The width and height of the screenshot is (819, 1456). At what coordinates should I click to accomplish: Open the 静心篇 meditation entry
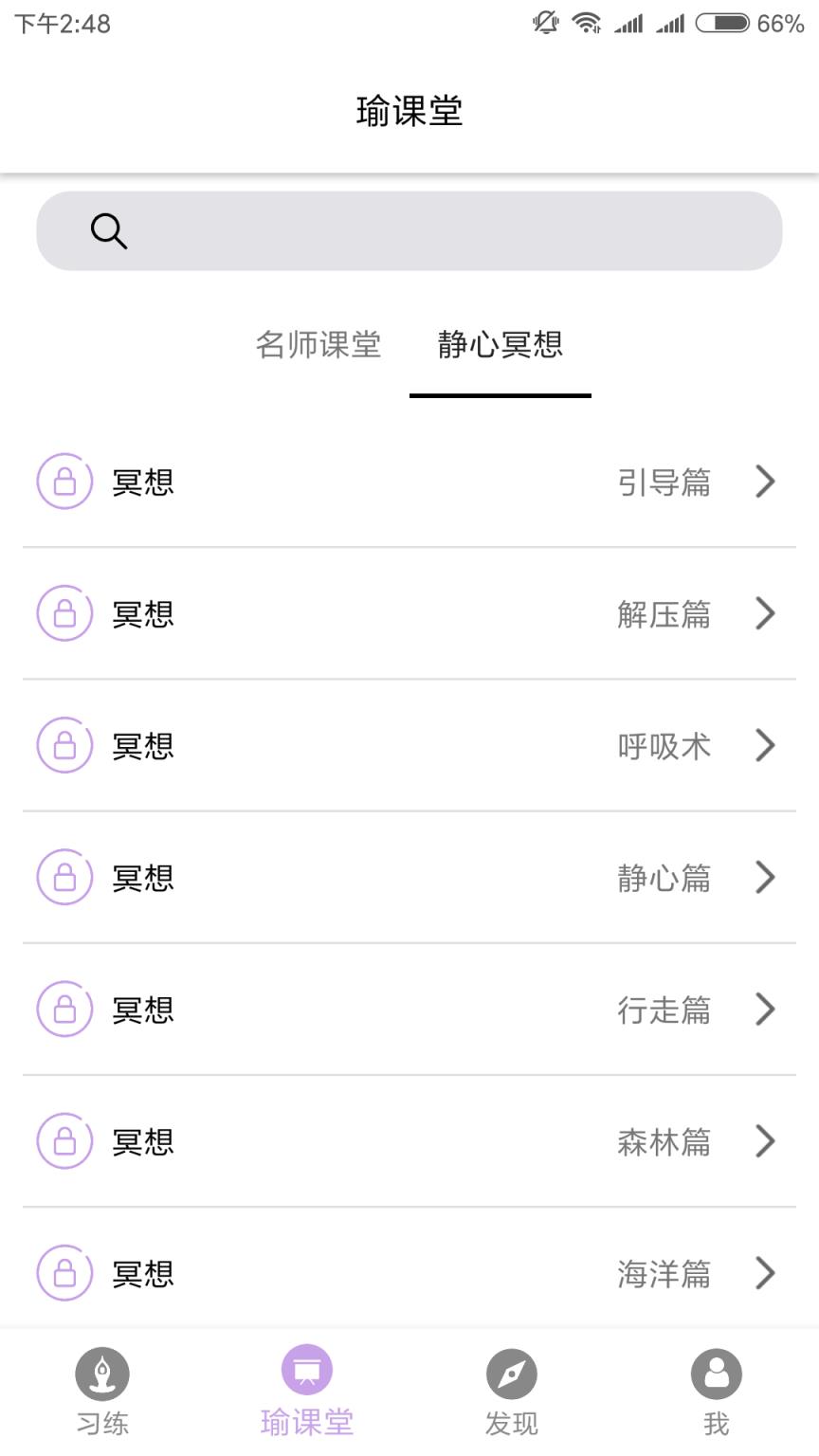[409, 878]
